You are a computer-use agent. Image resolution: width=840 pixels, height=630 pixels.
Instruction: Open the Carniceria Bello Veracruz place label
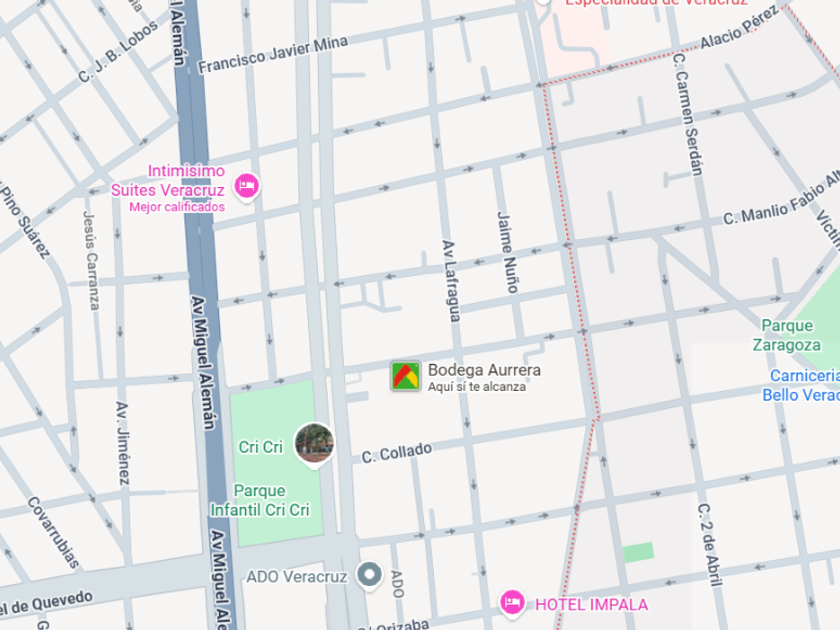(801, 385)
